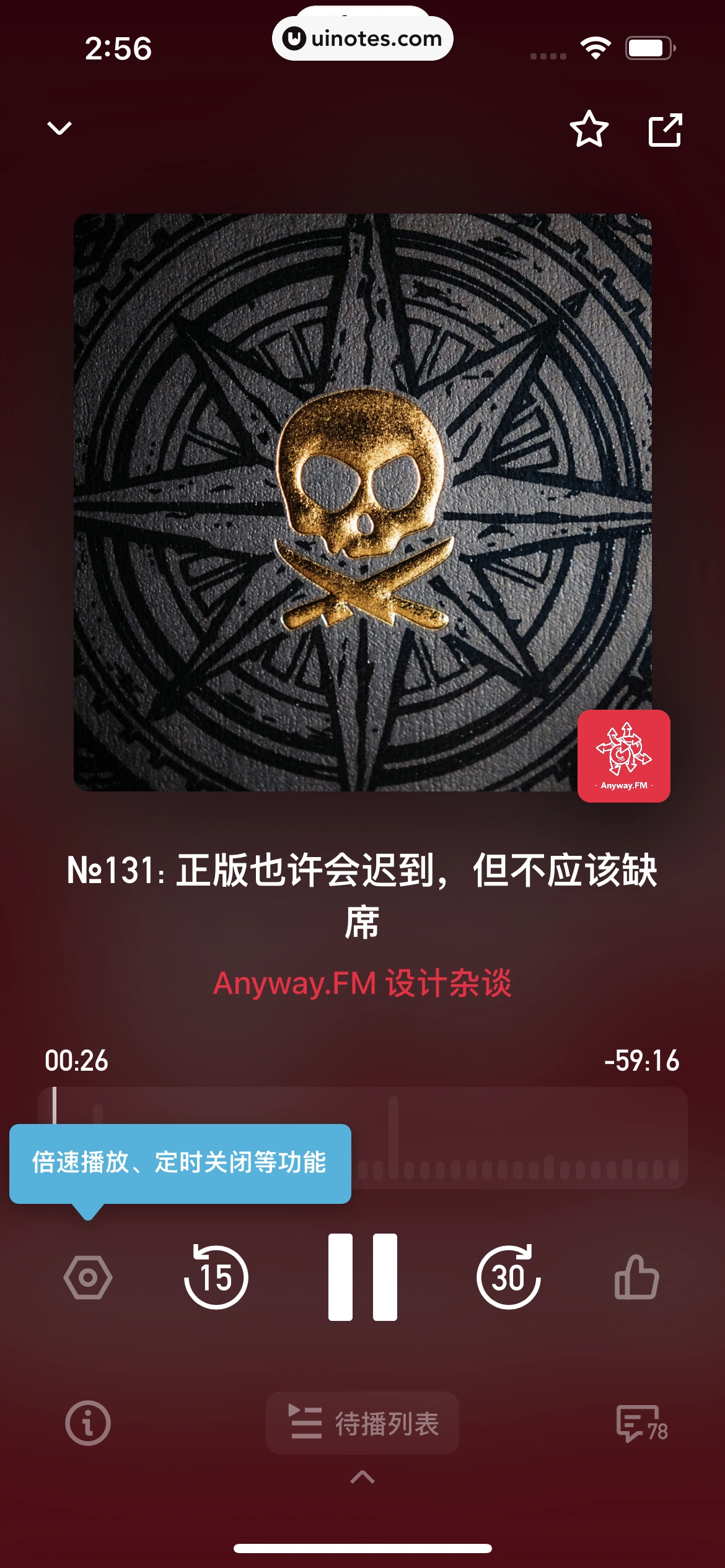725x1568 pixels.
Task: Open playback settings with the gear icon
Action: pyautogui.click(x=87, y=1277)
